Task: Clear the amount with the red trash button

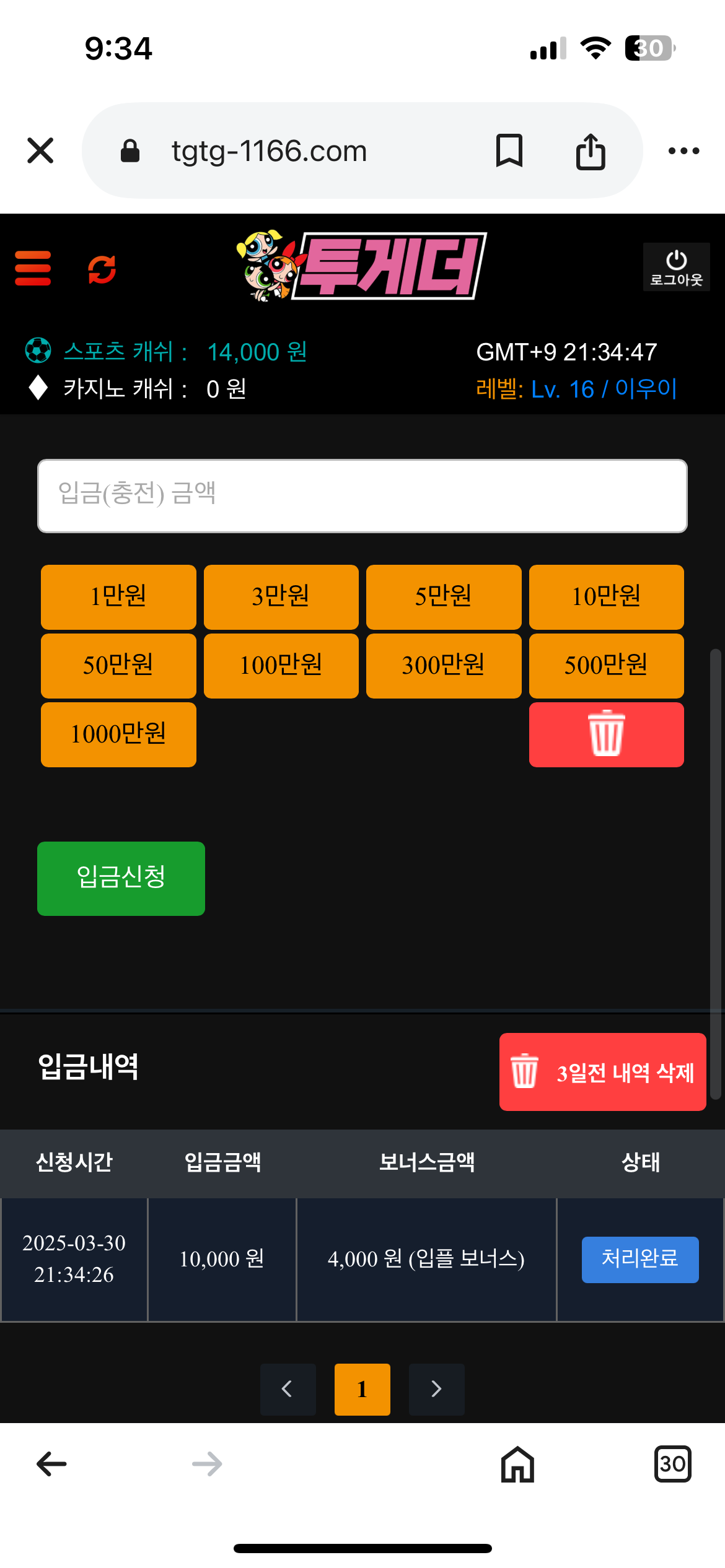Action: 606,734
